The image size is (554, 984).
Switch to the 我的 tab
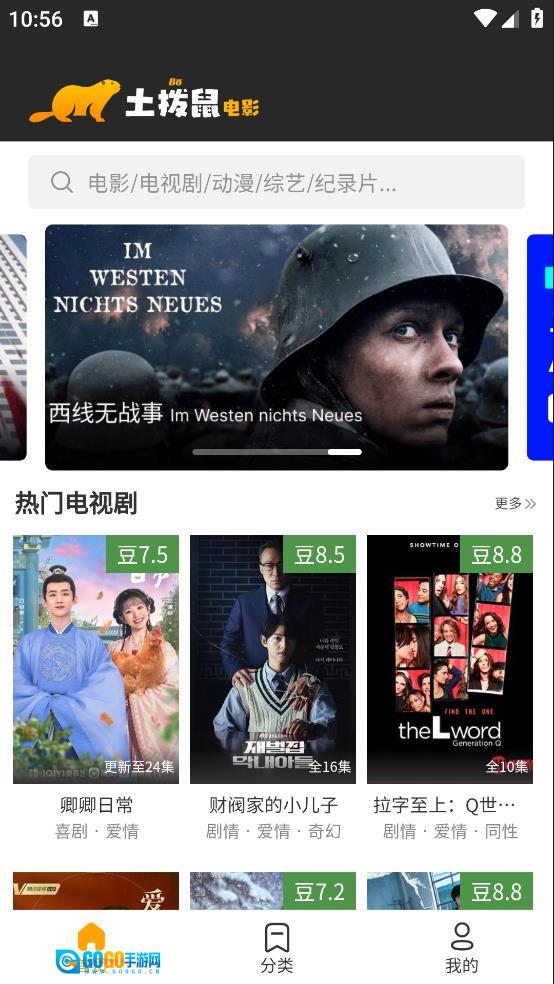point(462,948)
